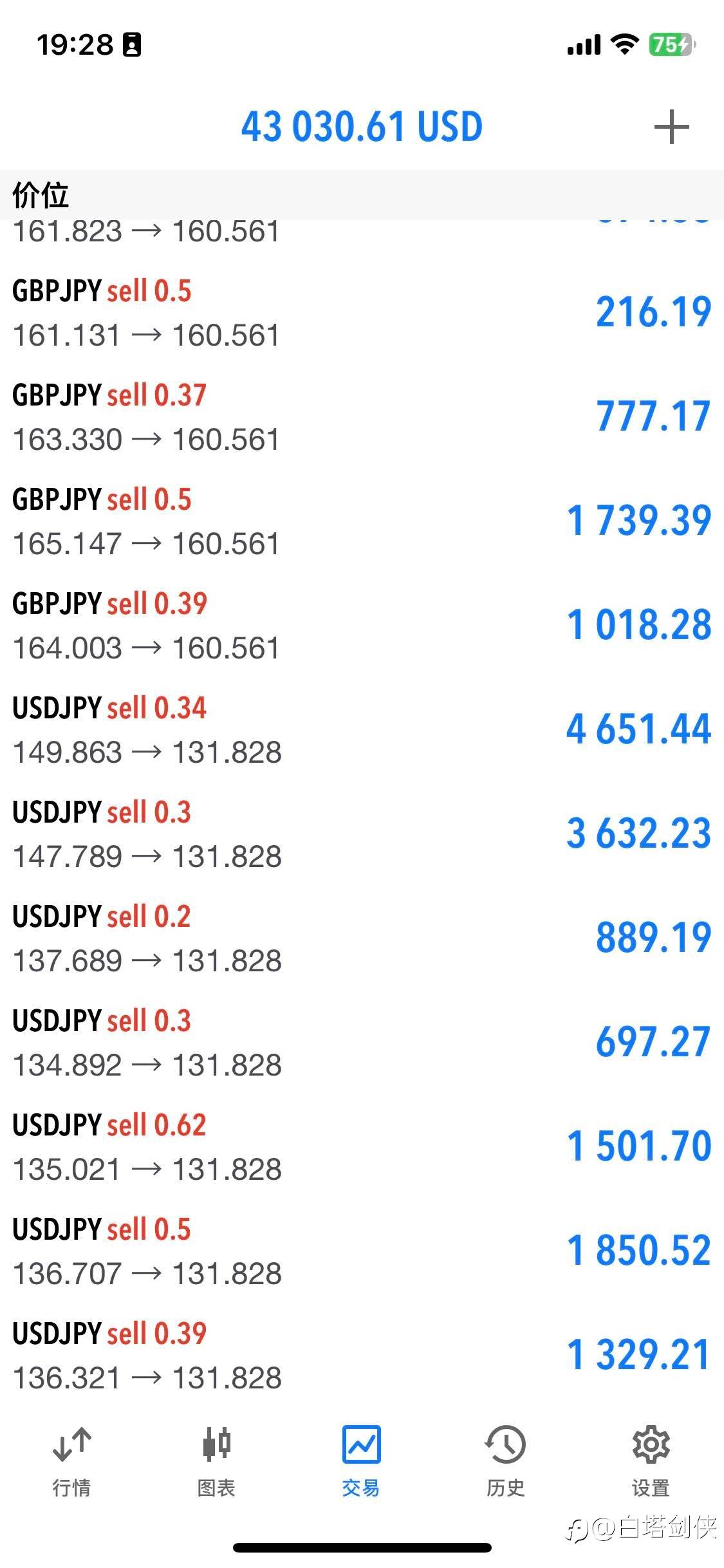Open GBPJPY sell 0.5 position with profit 216.19
724x1568 pixels.
click(x=362, y=313)
